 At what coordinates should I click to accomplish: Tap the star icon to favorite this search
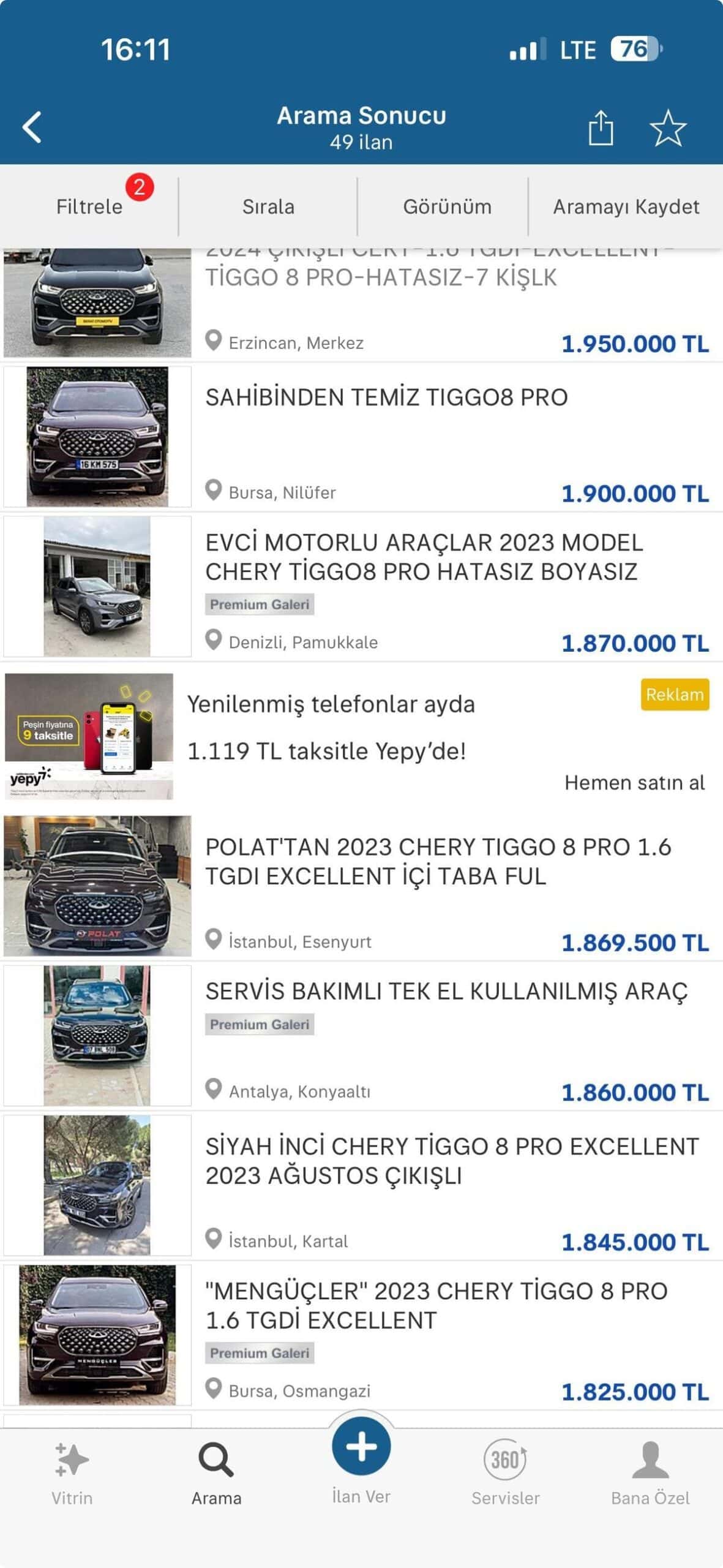[x=670, y=128]
